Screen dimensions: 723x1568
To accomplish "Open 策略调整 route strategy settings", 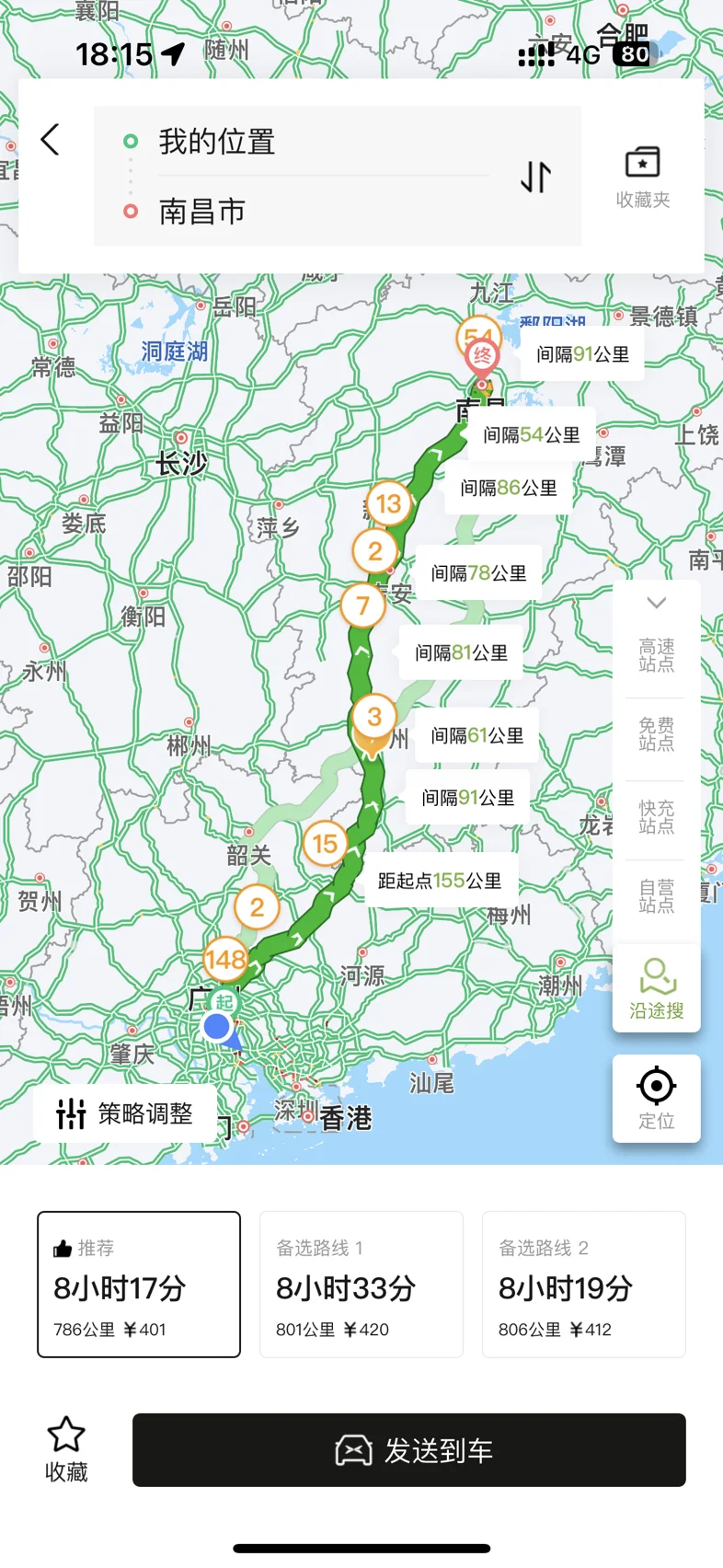I will pos(125,1113).
